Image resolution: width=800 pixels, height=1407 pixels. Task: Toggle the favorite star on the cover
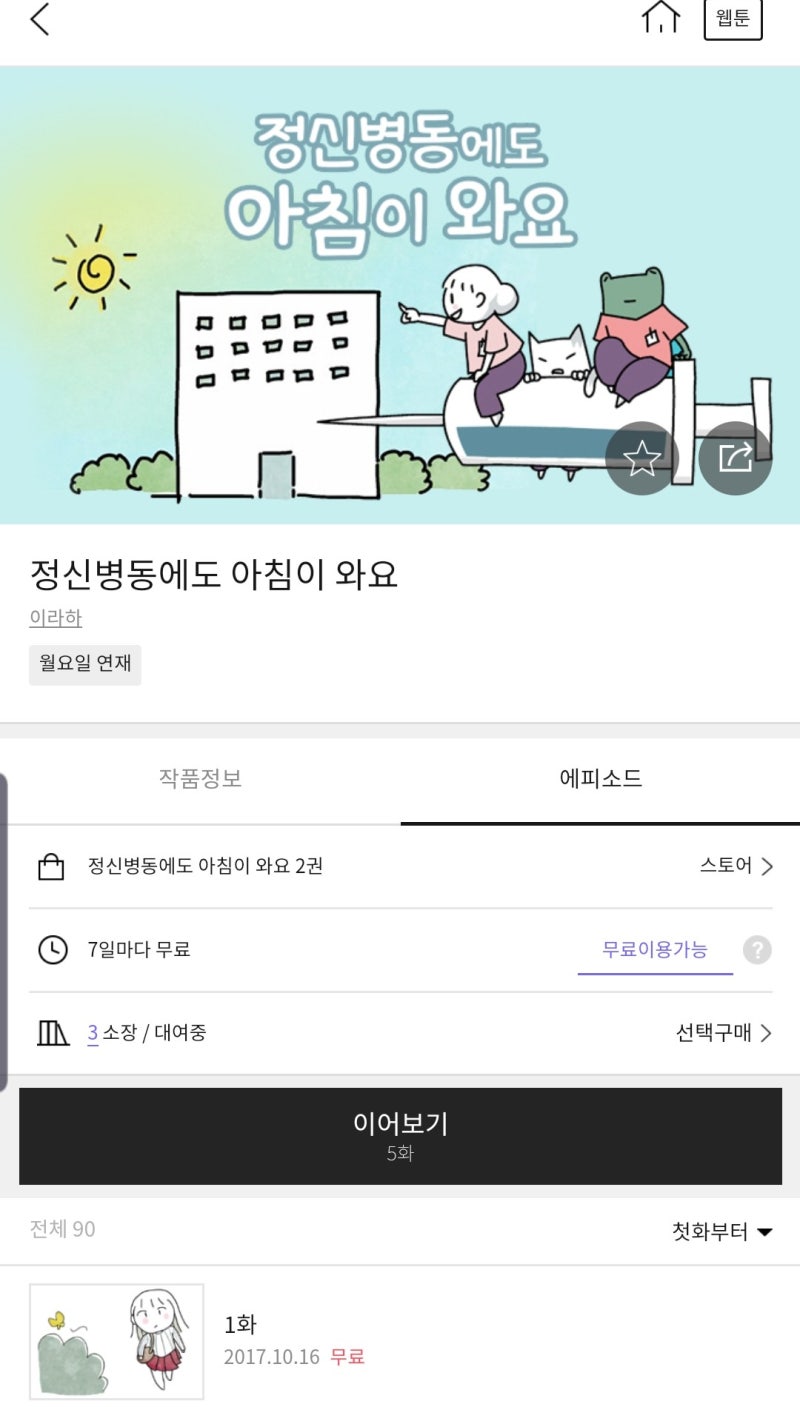point(642,458)
